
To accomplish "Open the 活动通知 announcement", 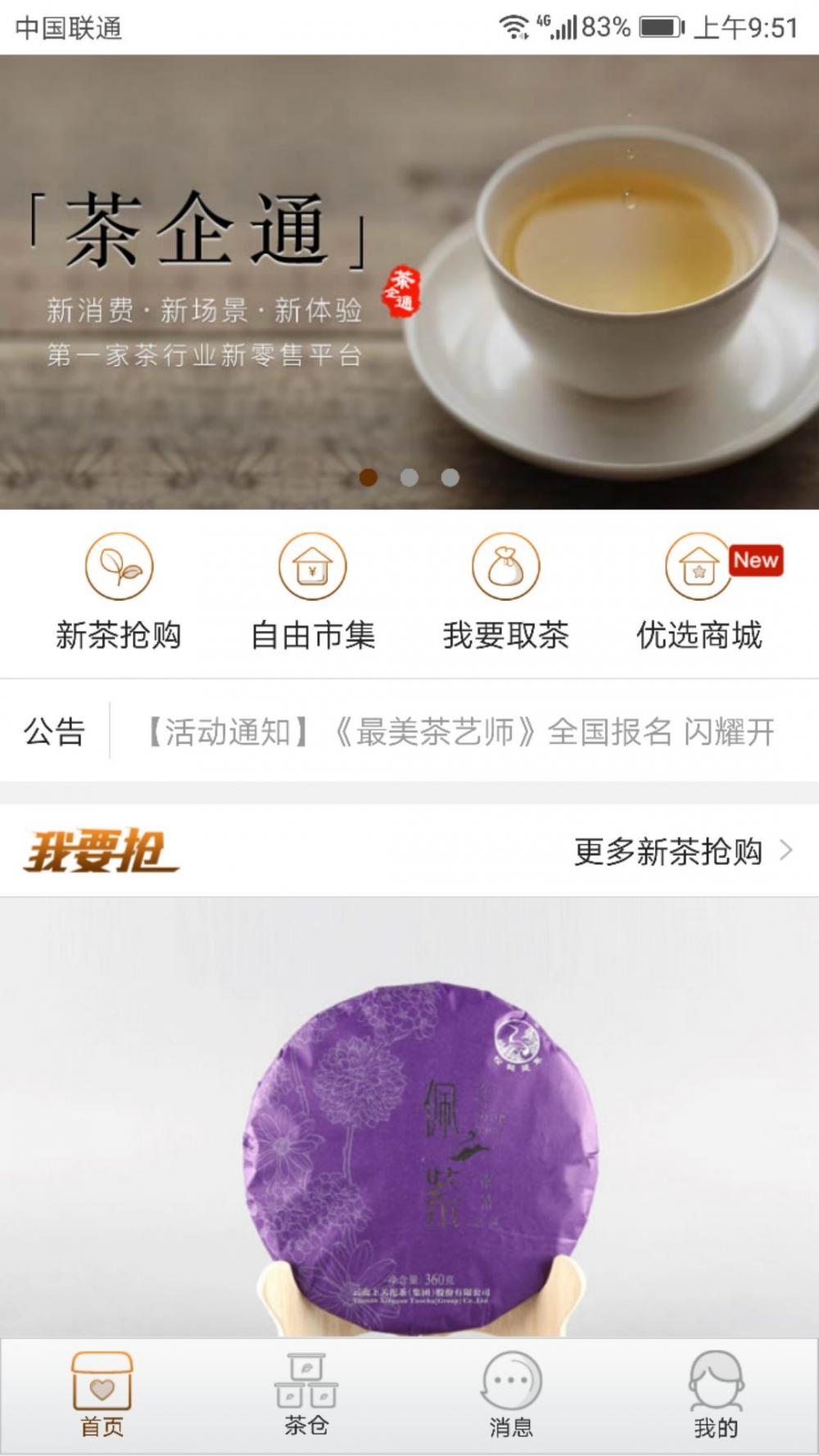I will tap(459, 731).
